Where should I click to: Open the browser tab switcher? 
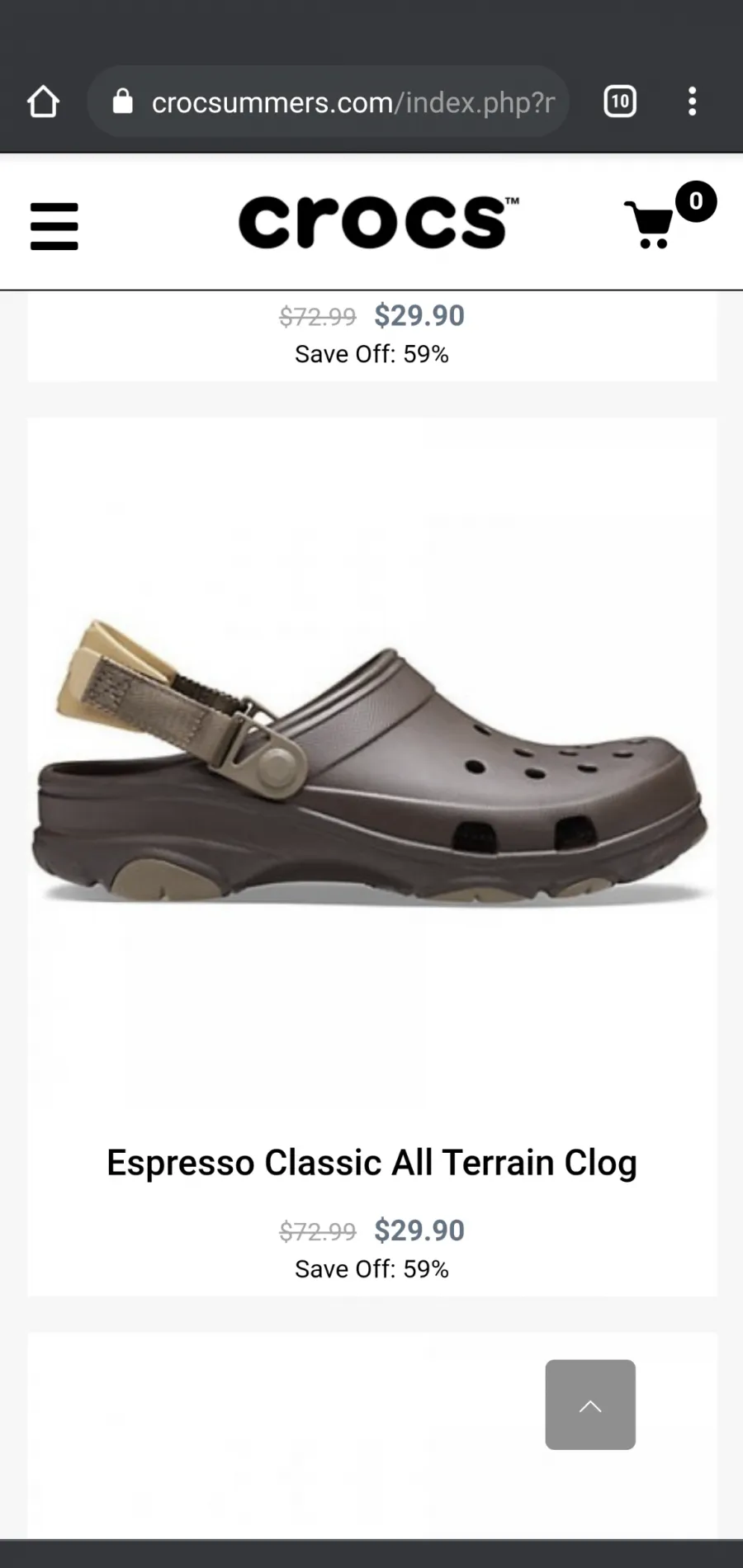pyautogui.click(x=620, y=102)
